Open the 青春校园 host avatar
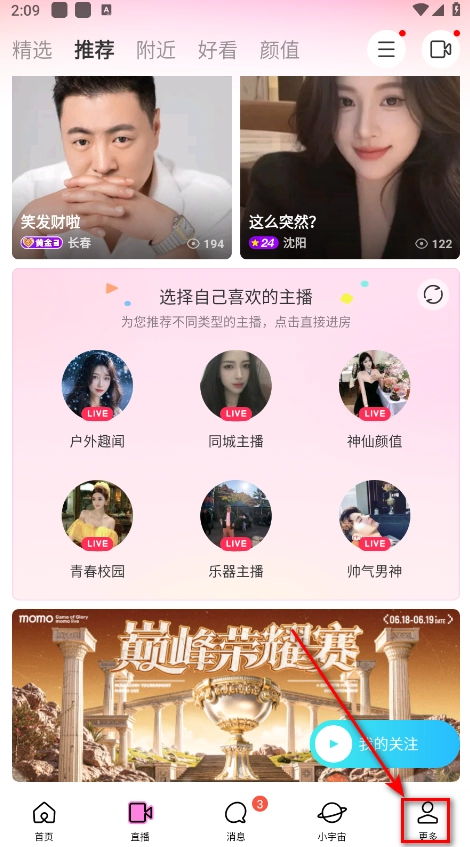470x847 pixels. point(97,516)
